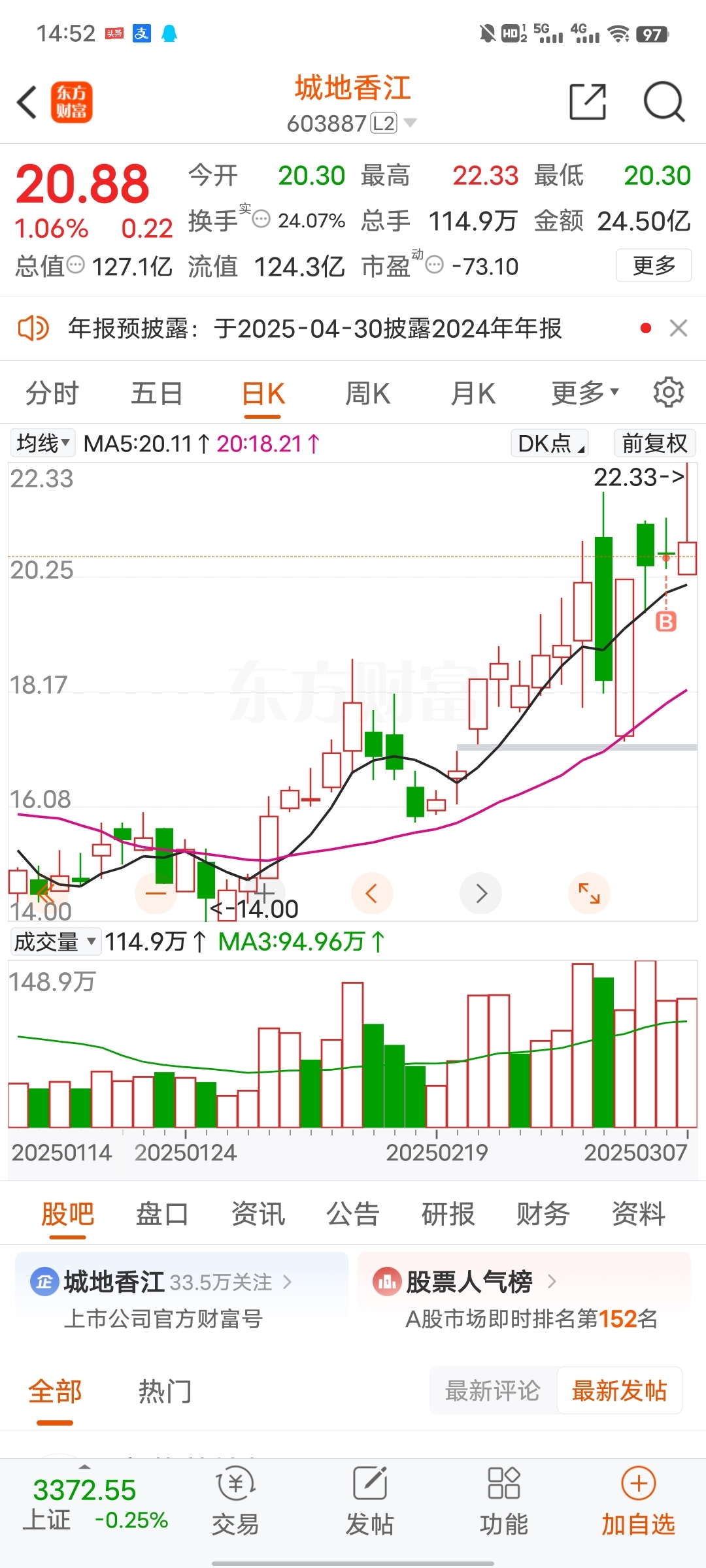706x1568 pixels.
Task: Expand chart to full screen
Action: click(x=589, y=893)
